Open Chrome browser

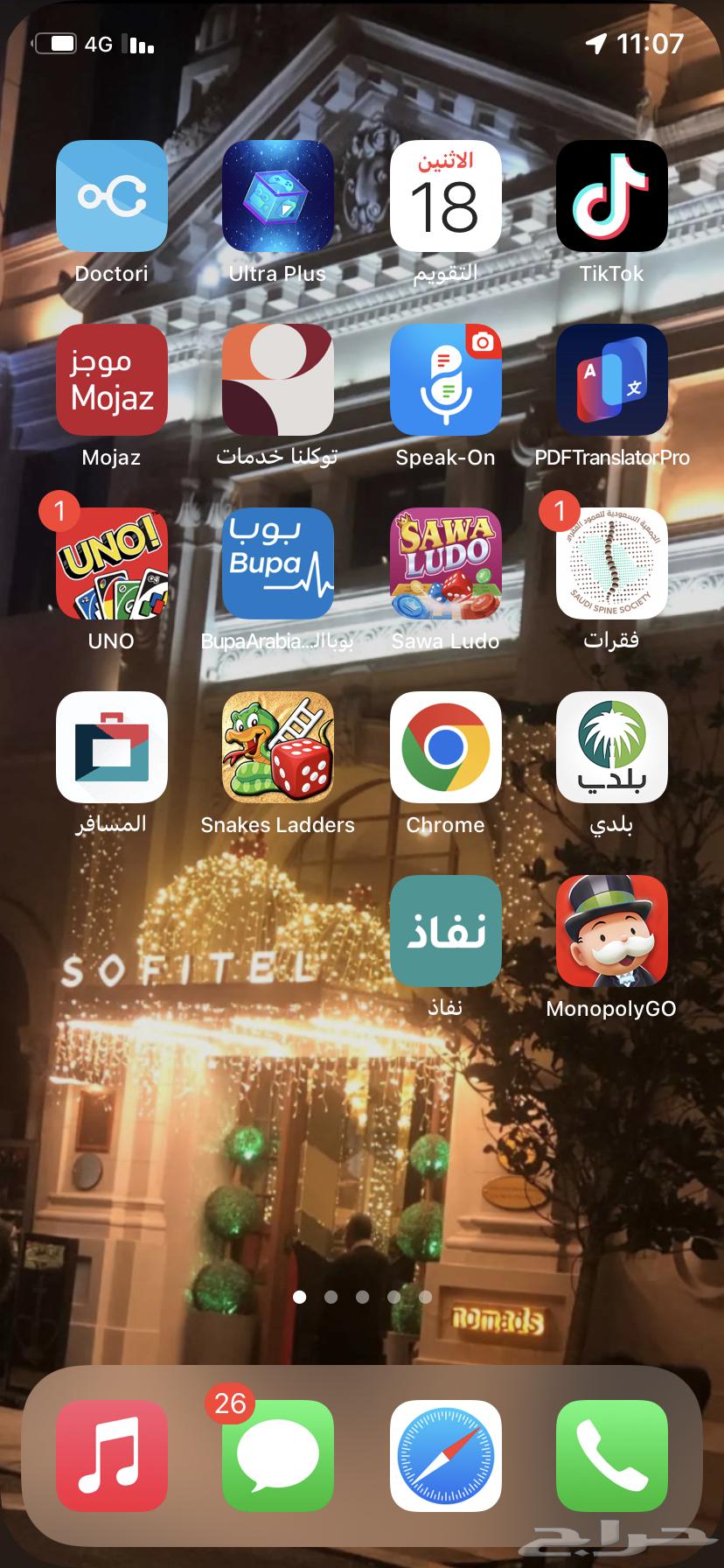point(445,747)
